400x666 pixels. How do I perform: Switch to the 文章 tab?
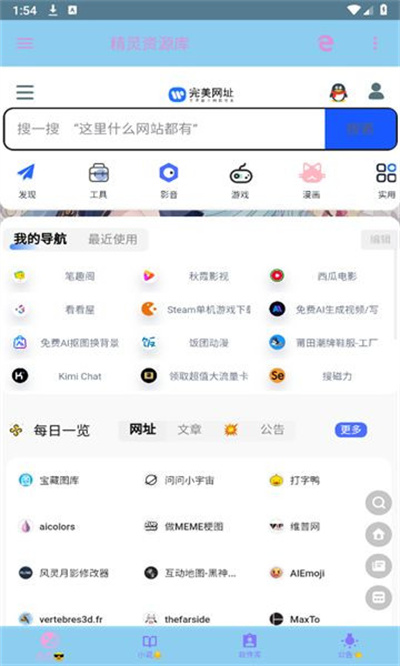tap(189, 429)
